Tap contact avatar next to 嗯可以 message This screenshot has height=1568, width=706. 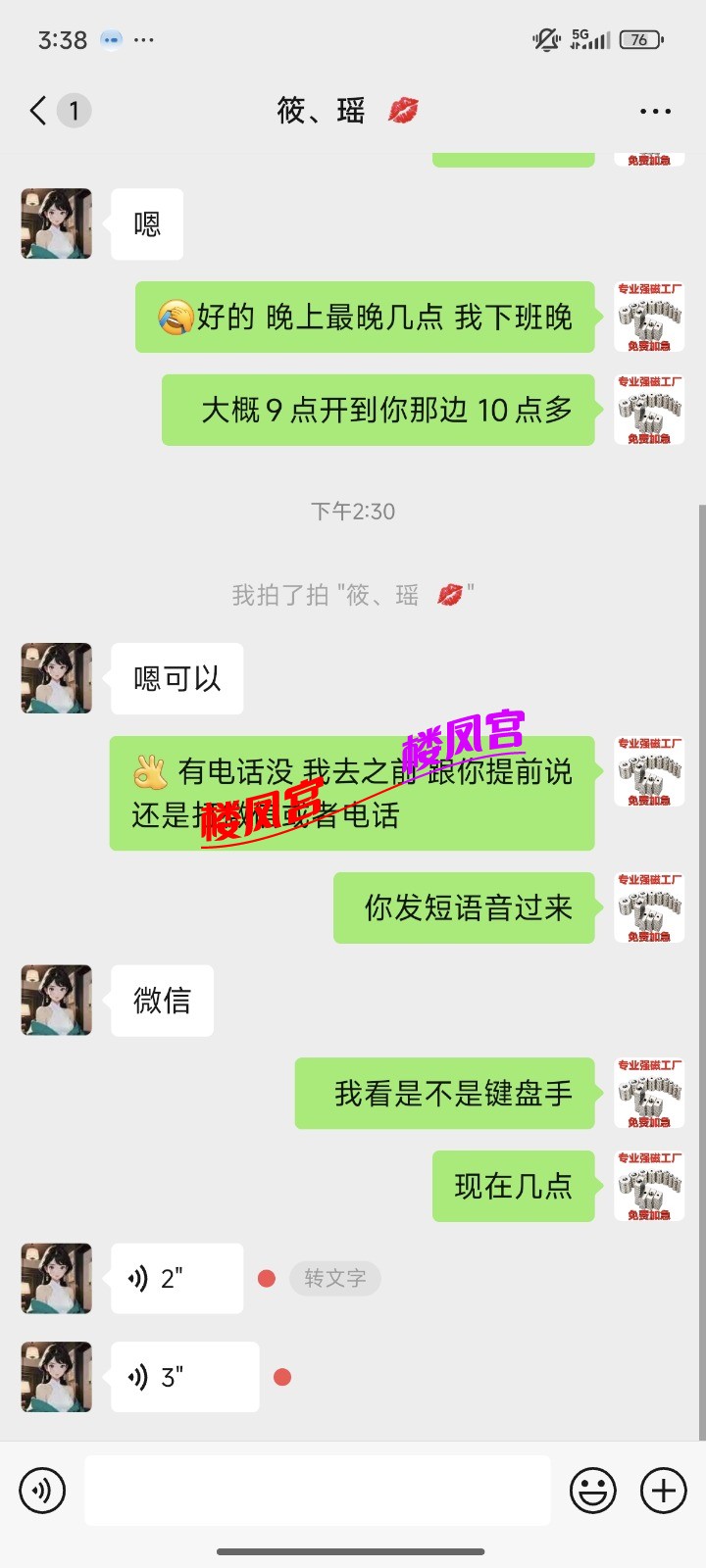coord(56,678)
